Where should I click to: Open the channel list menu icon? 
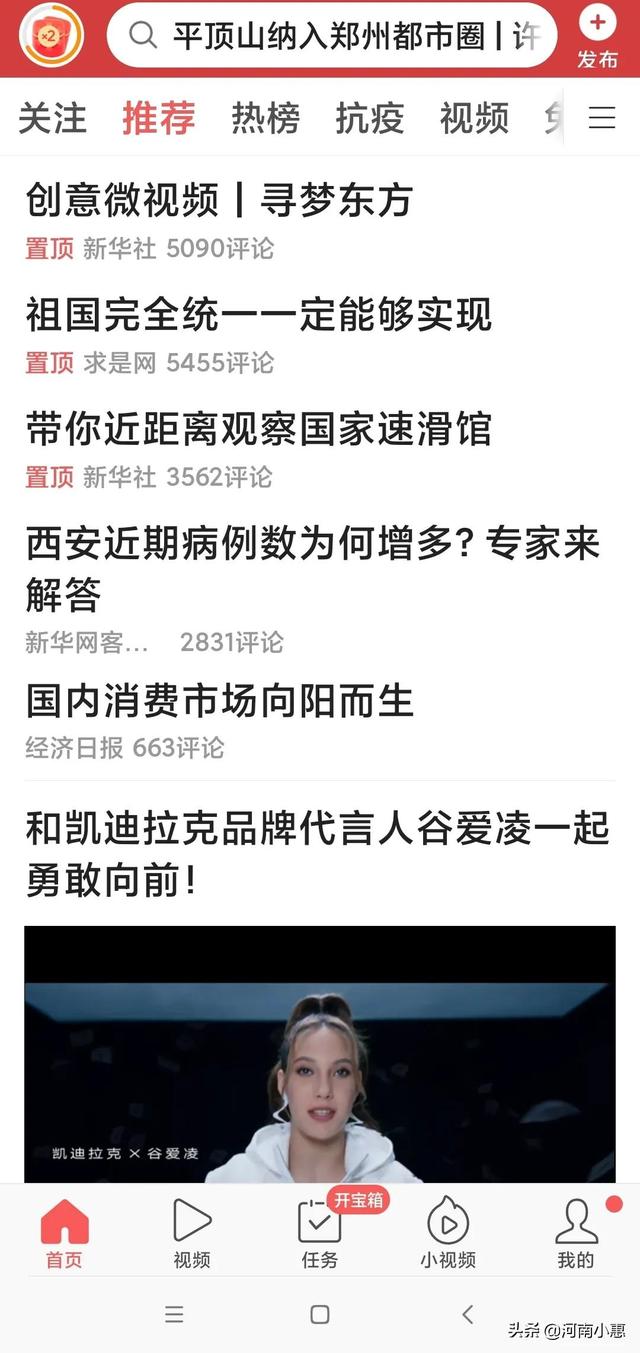coord(602,118)
